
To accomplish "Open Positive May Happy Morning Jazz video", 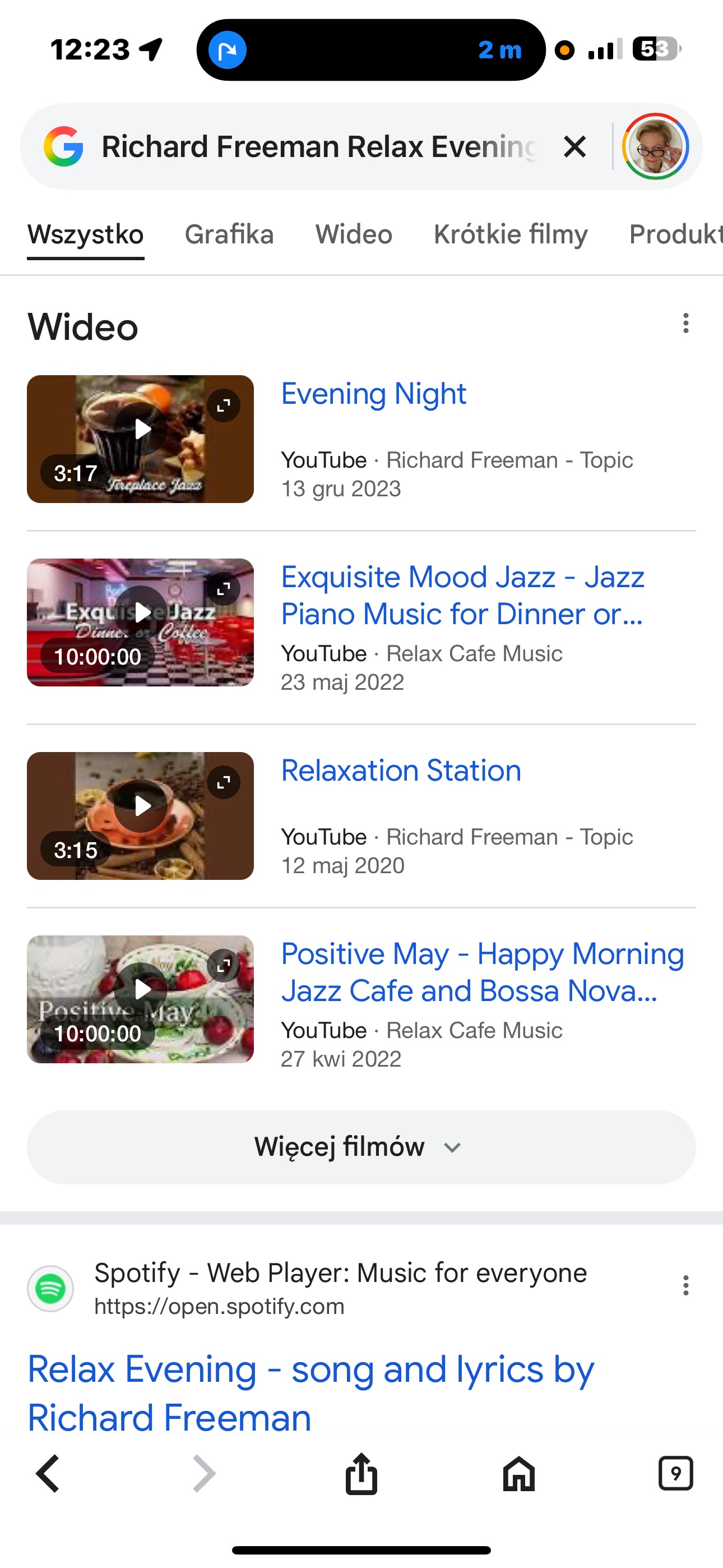I will pos(482,972).
